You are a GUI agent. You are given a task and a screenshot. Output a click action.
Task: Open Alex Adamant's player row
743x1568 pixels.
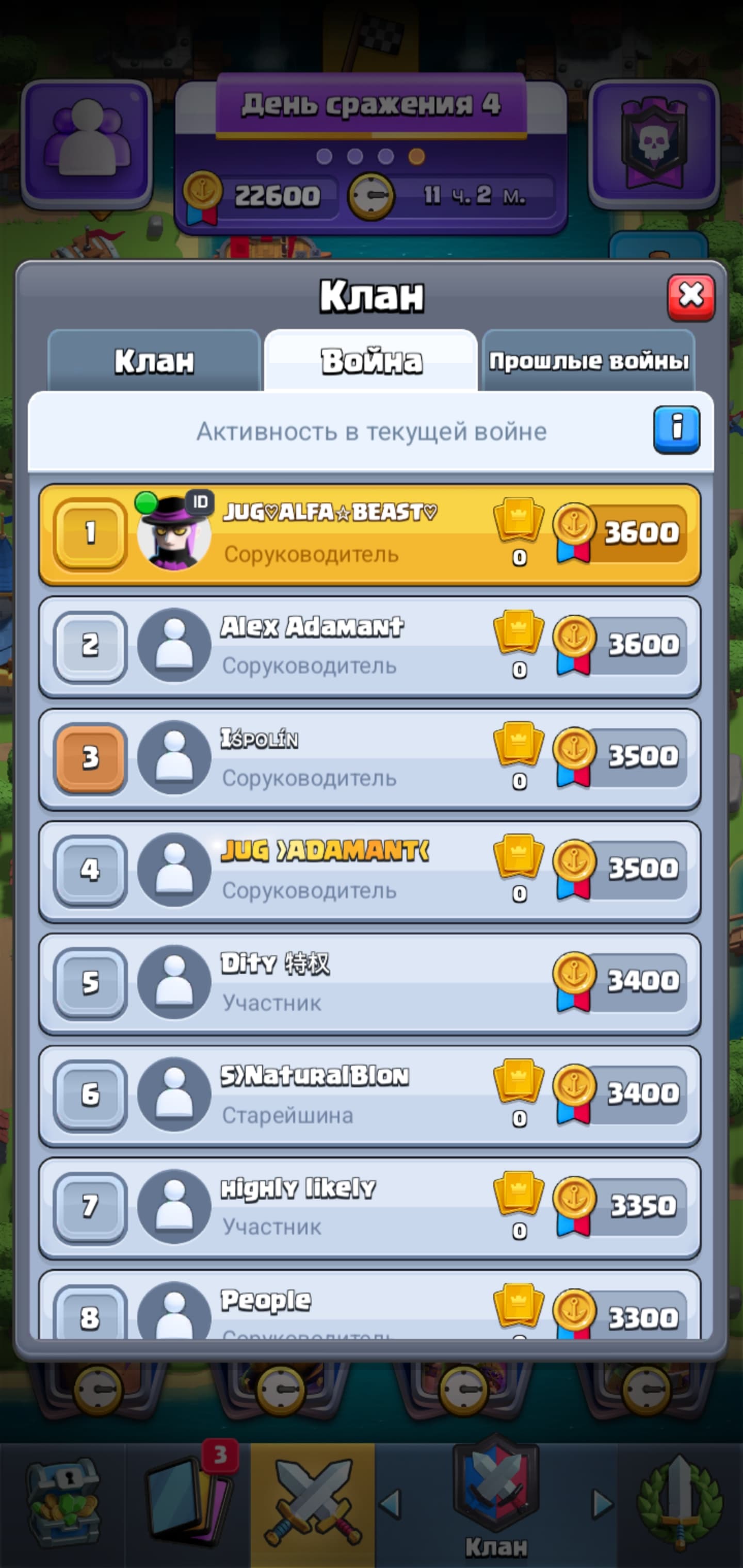(369, 647)
